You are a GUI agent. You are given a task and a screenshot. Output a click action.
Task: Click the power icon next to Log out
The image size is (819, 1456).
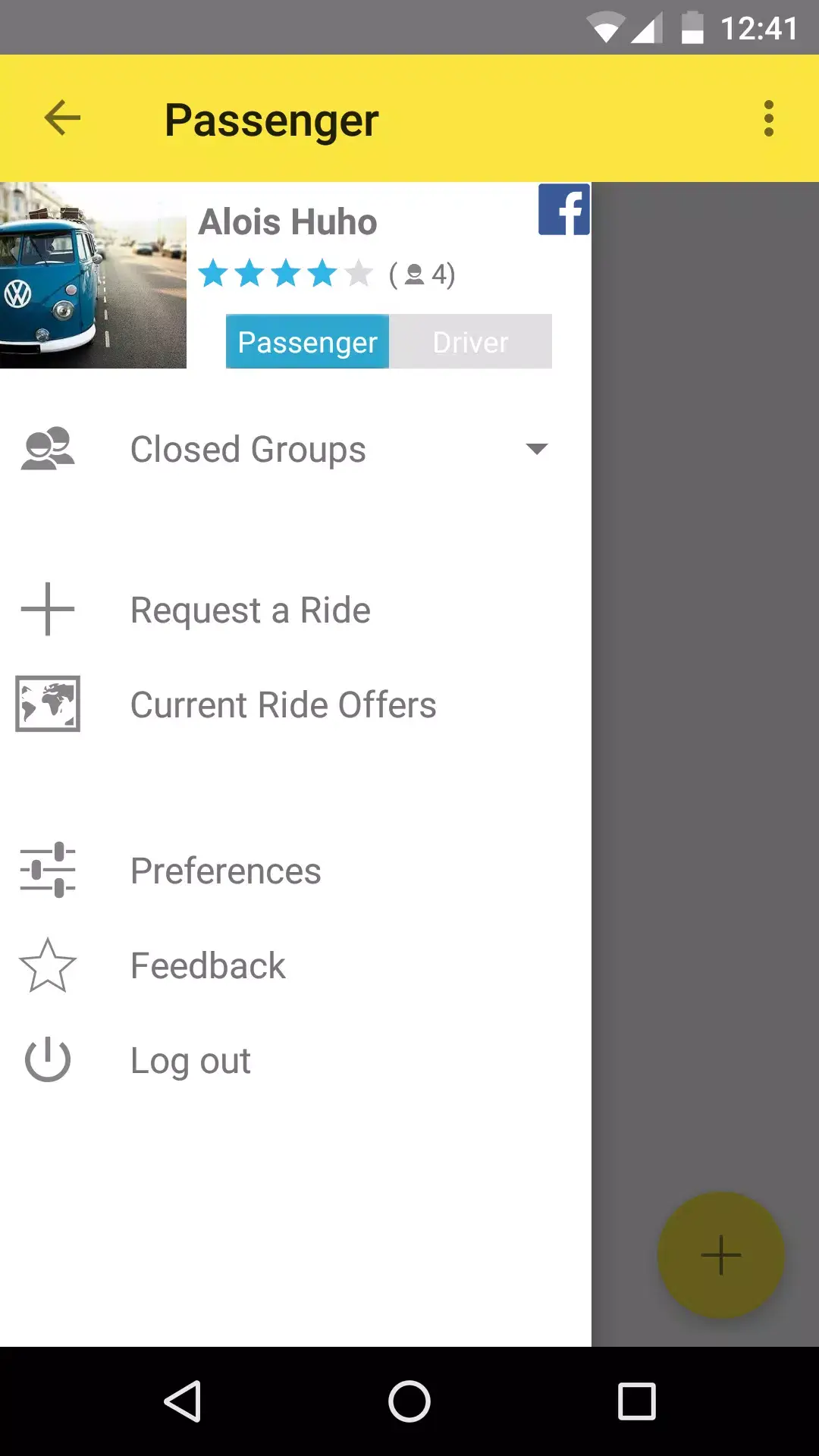click(48, 1060)
